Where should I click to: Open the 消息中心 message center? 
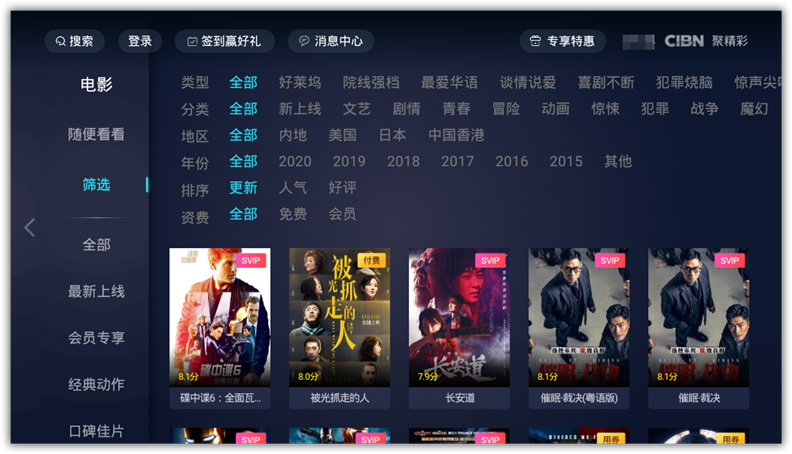pyautogui.click(x=331, y=41)
